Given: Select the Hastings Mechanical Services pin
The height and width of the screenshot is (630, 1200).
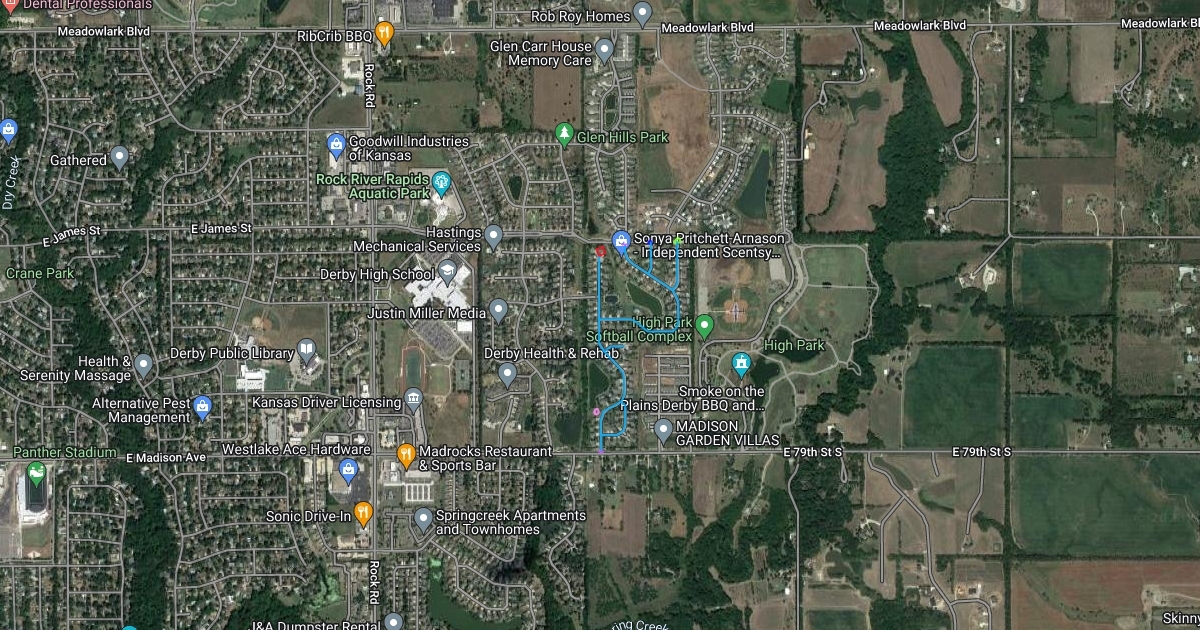Looking at the screenshot, I should [493, 236].
